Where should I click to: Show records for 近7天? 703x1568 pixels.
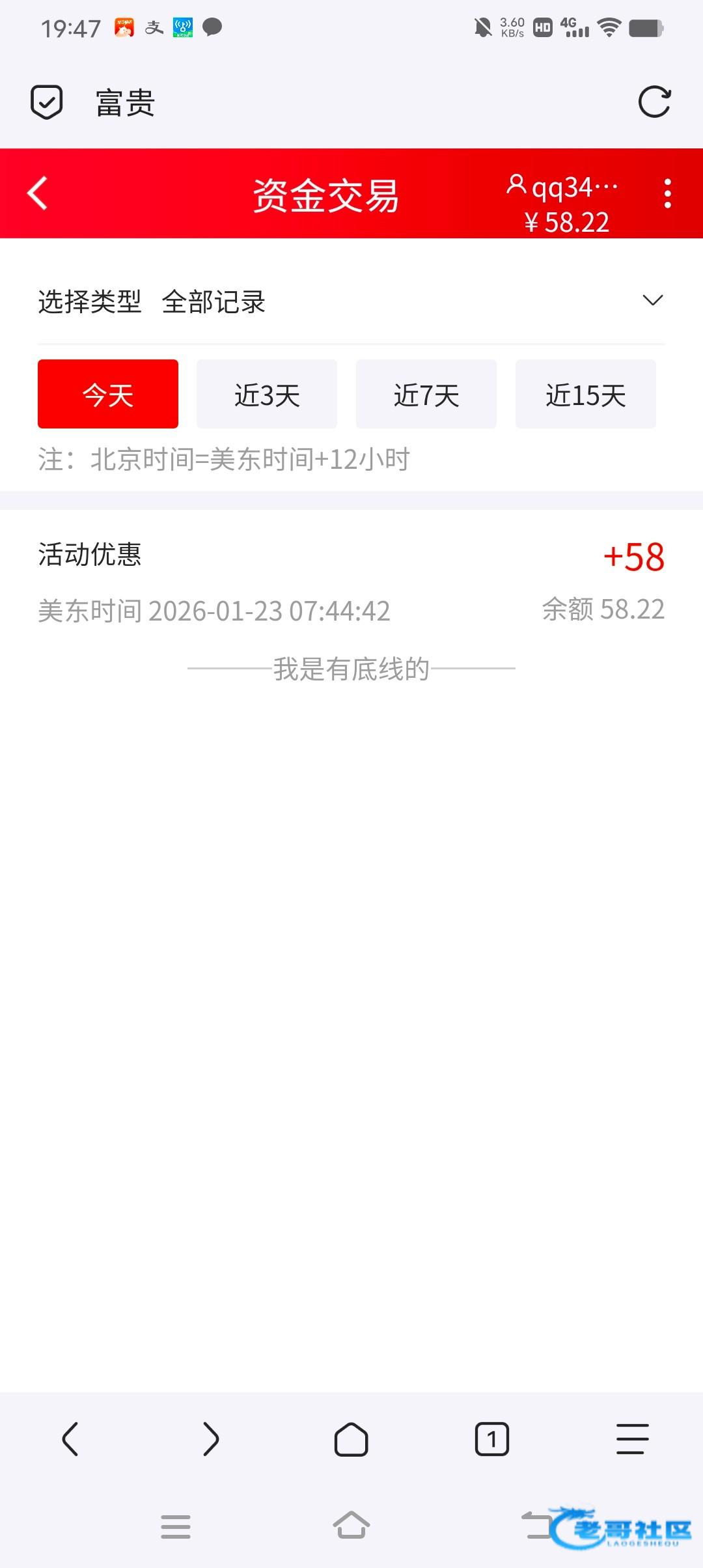tap(426, 394)
